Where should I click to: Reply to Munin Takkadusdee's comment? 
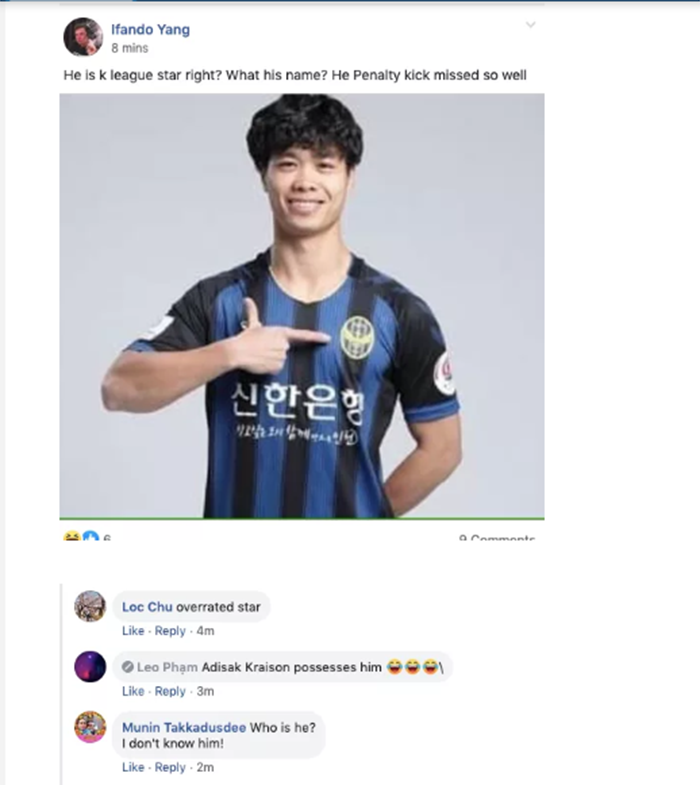[x=170, y=767]
